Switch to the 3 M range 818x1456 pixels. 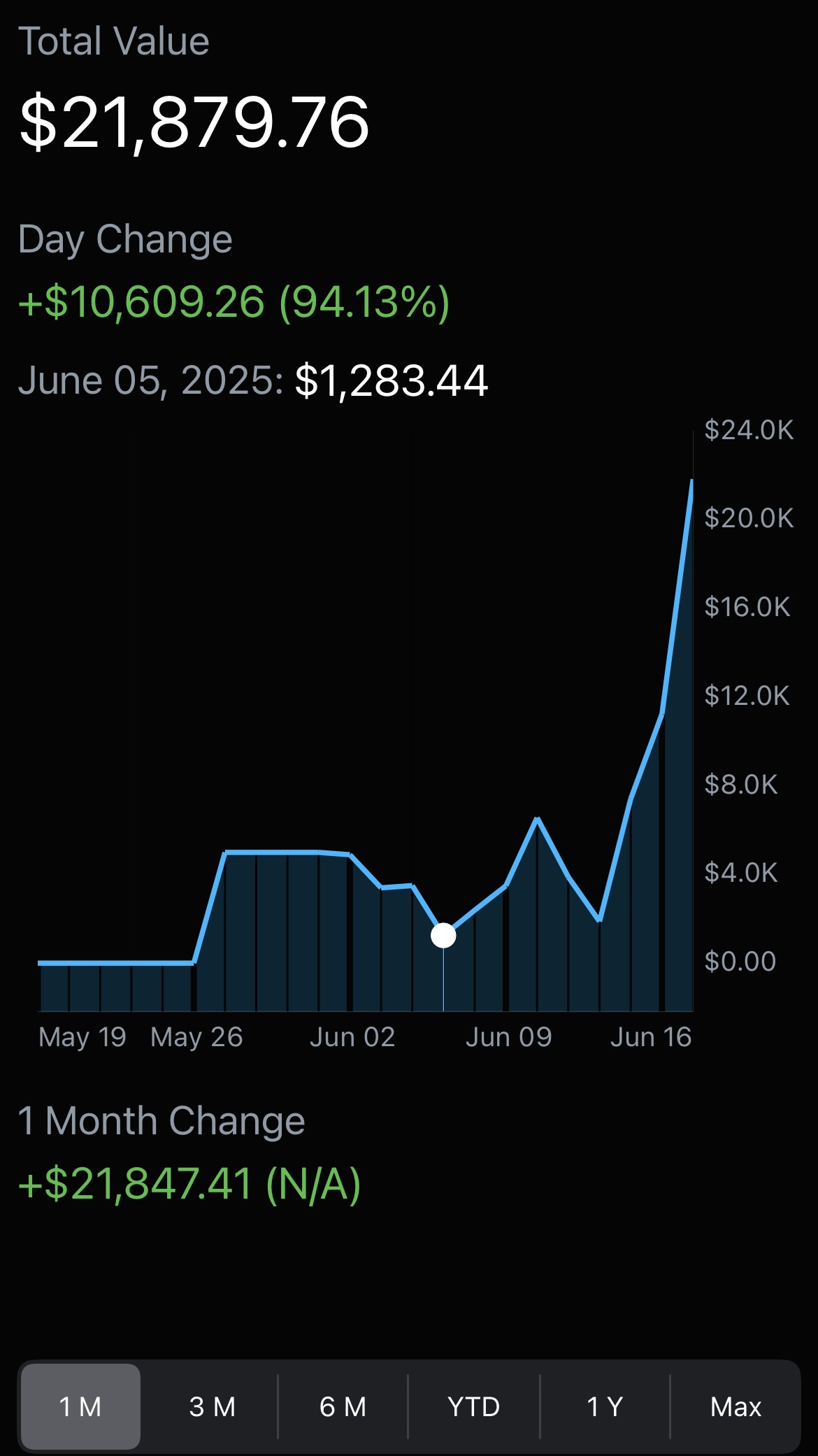tap(212, 1406)
